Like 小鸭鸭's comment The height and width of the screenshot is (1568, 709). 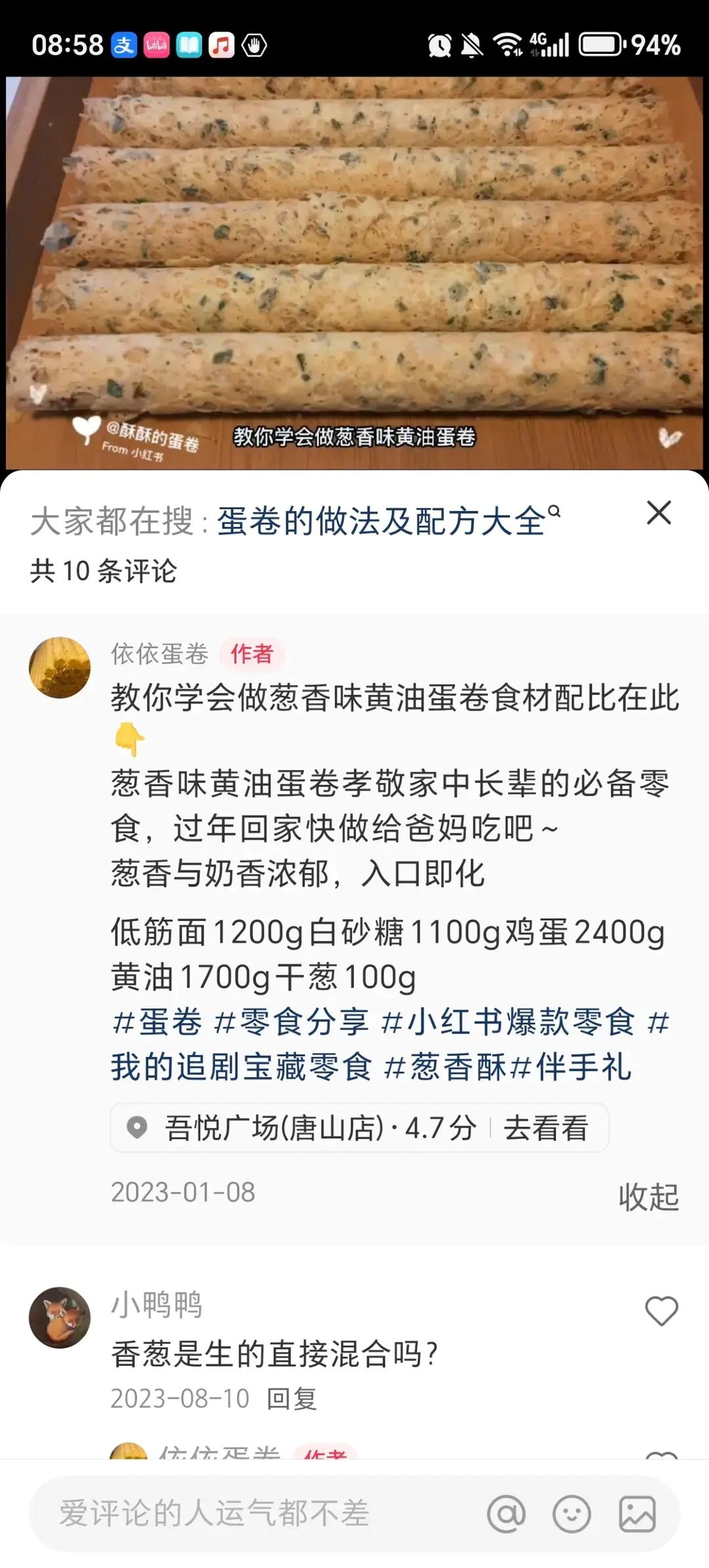click(661, 1311)
